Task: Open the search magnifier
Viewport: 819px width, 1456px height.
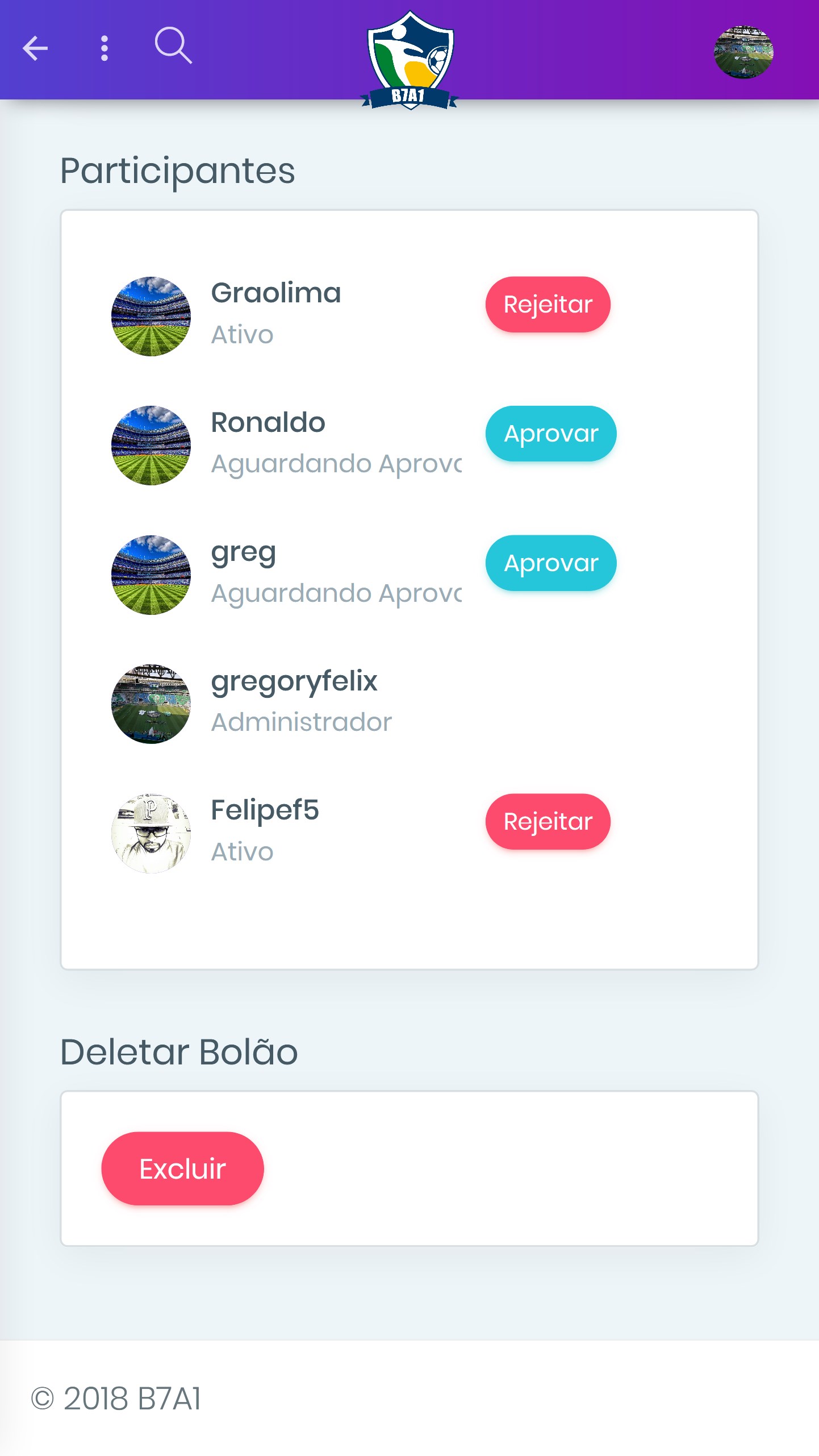Action: tap(173, 45)
